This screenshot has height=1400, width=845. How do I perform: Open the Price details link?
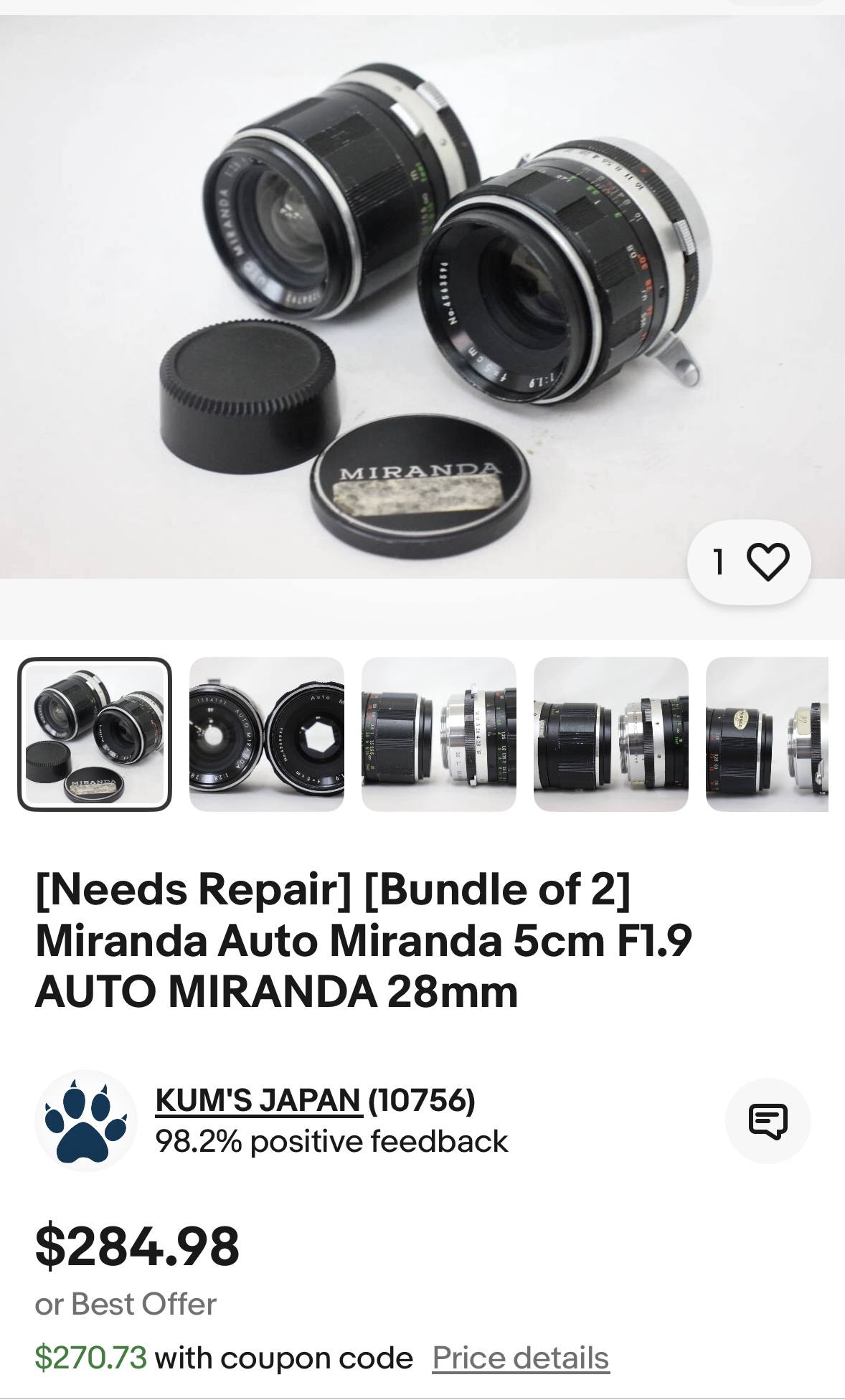[521, 1358]
